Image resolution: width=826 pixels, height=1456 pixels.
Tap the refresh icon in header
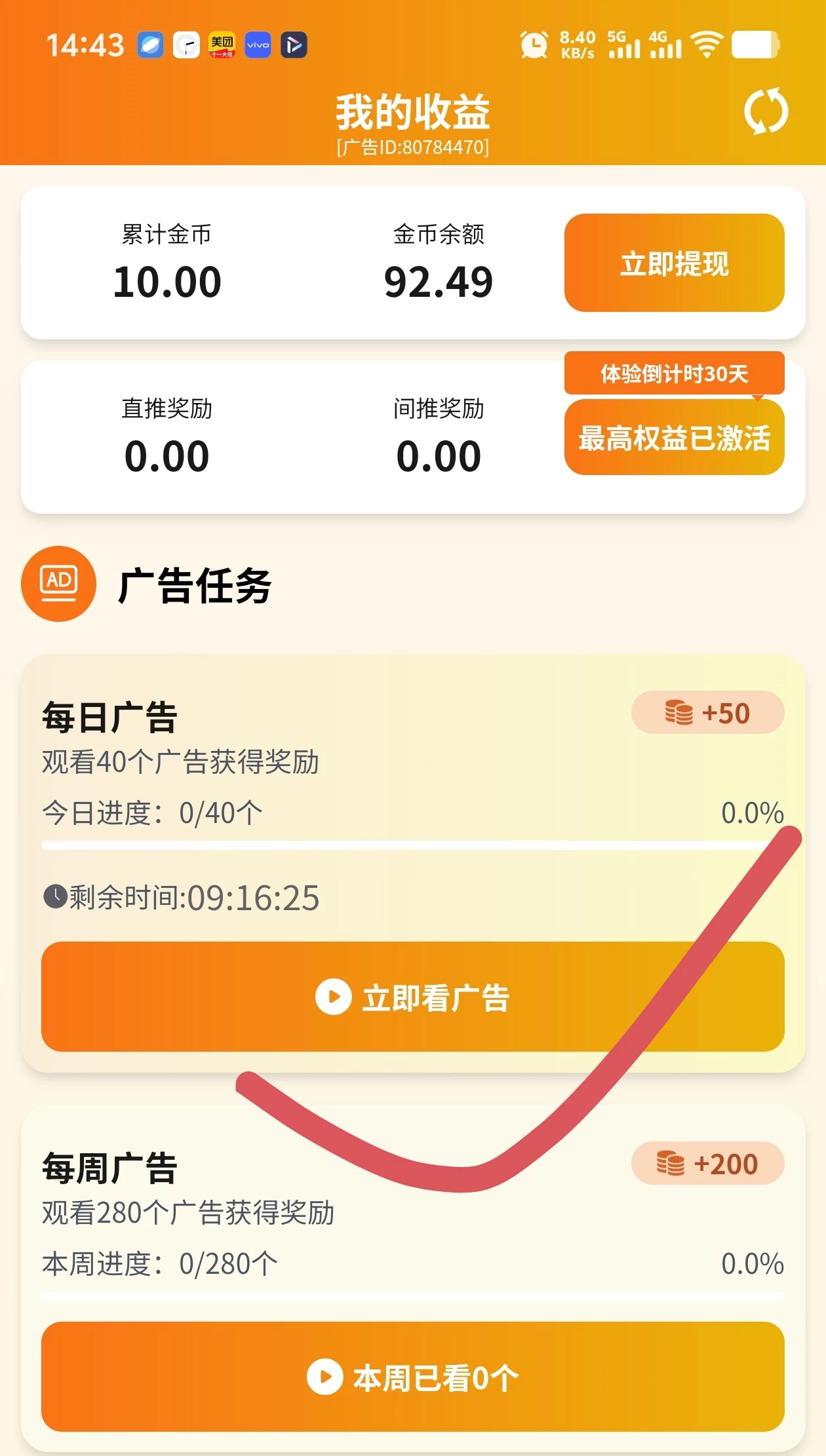[765, 111]
